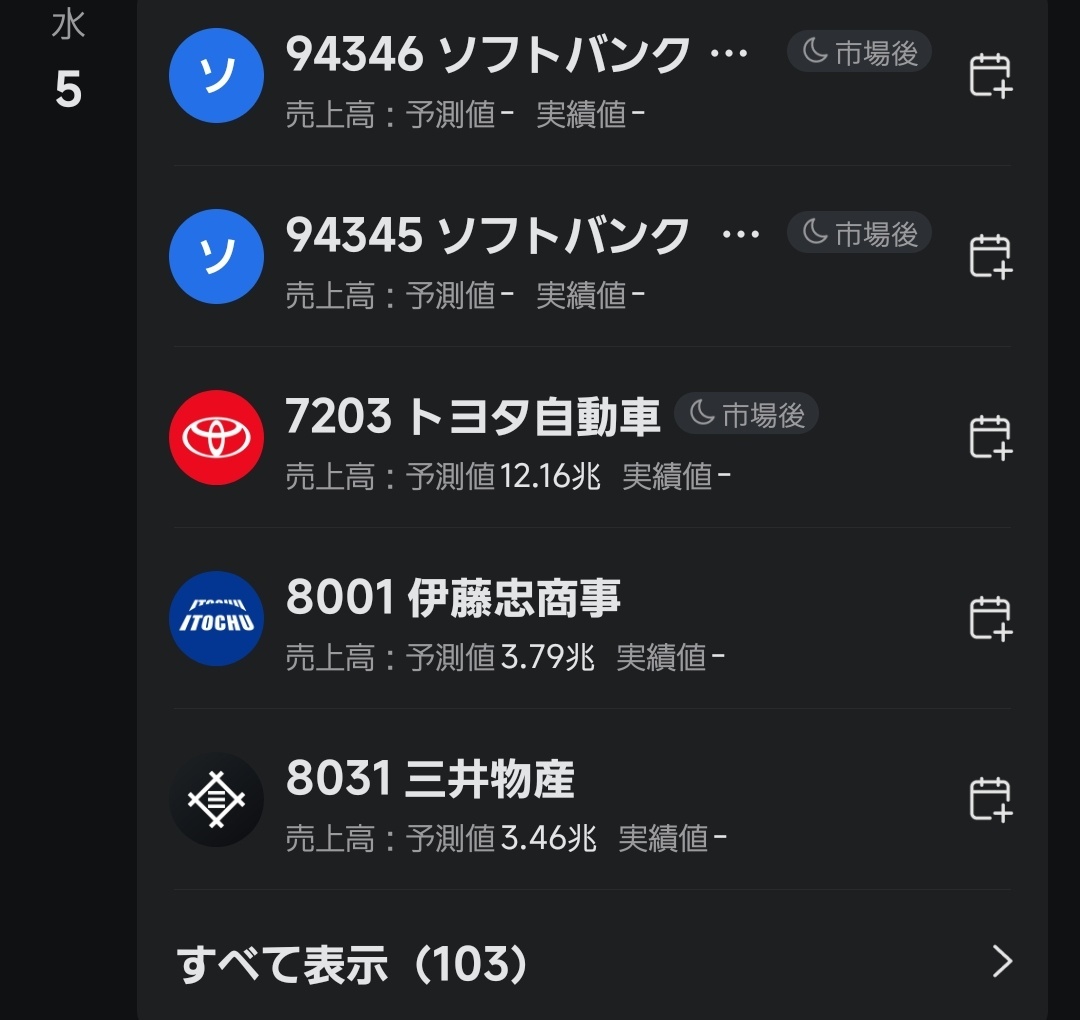Add トヨタ自動車 earnings to calendar
1080x1020 pixels.
pyautogui.click(x=991, y=437)
